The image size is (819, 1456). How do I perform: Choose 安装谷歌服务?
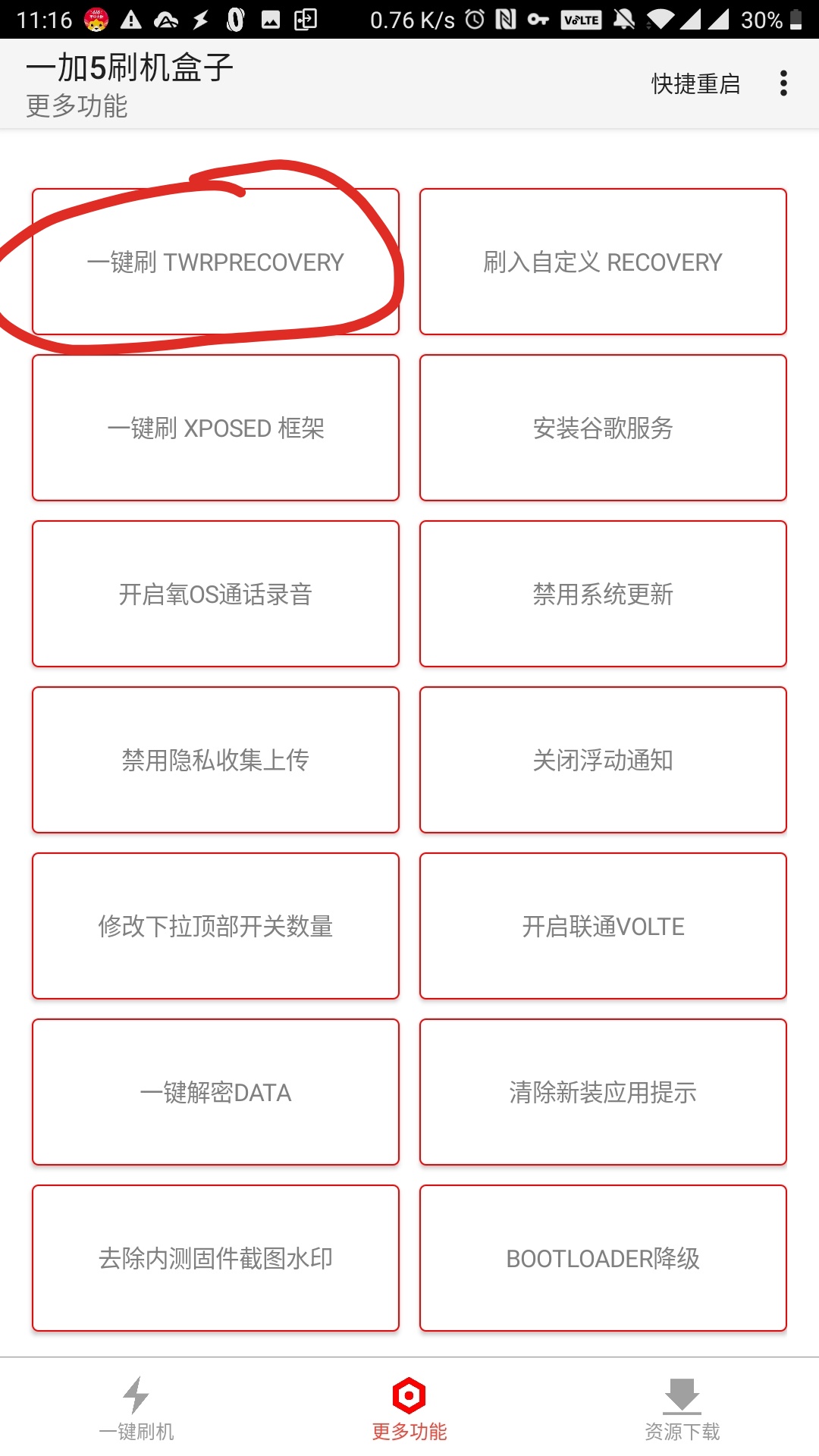tap(603, 428)
